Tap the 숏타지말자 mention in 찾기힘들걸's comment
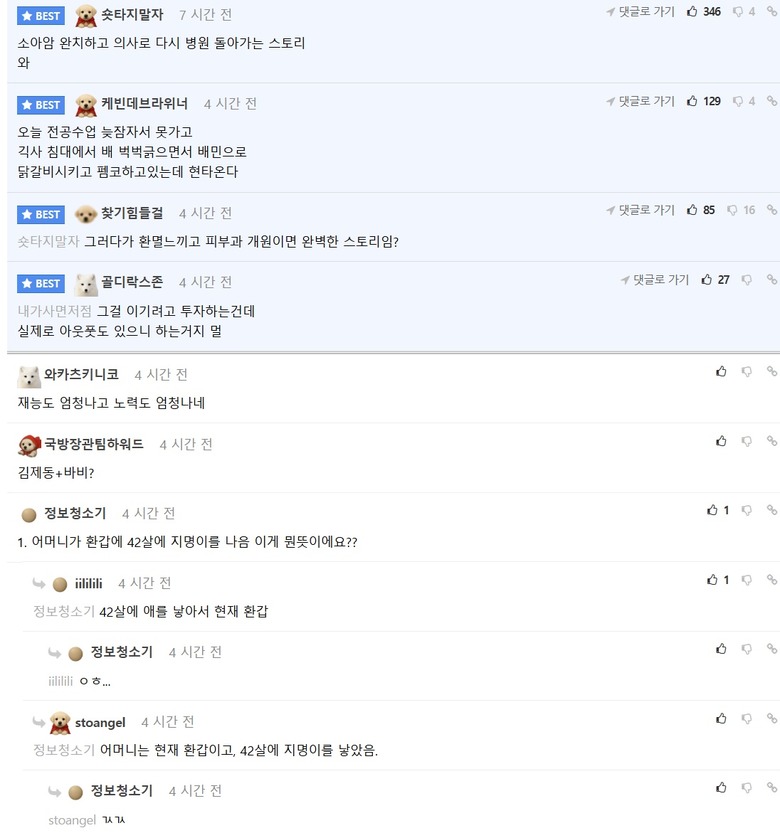The height and width of the screenshot is (833, 780). (x=48, y=241)
